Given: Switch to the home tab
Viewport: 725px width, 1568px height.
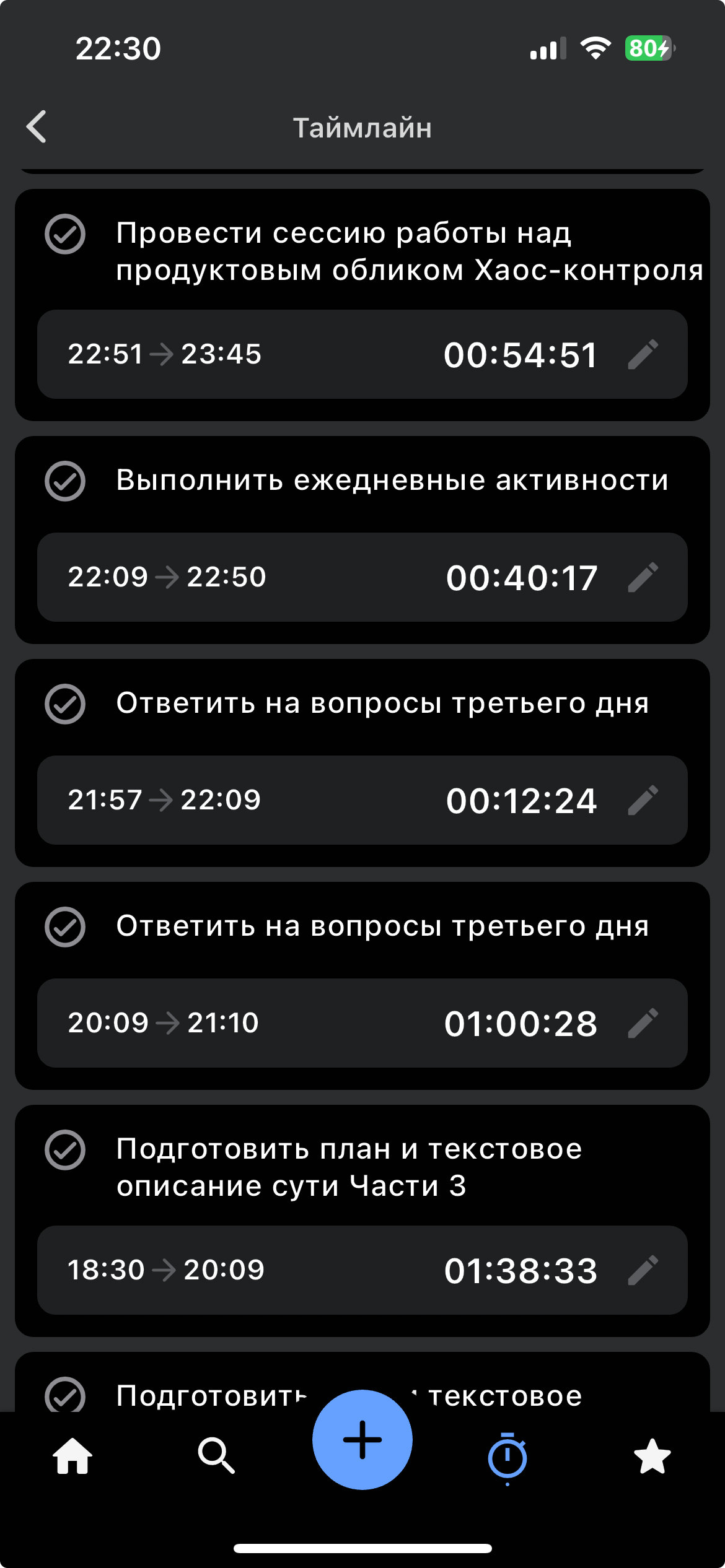Looking at the screenshot, I should point(72,1456).
